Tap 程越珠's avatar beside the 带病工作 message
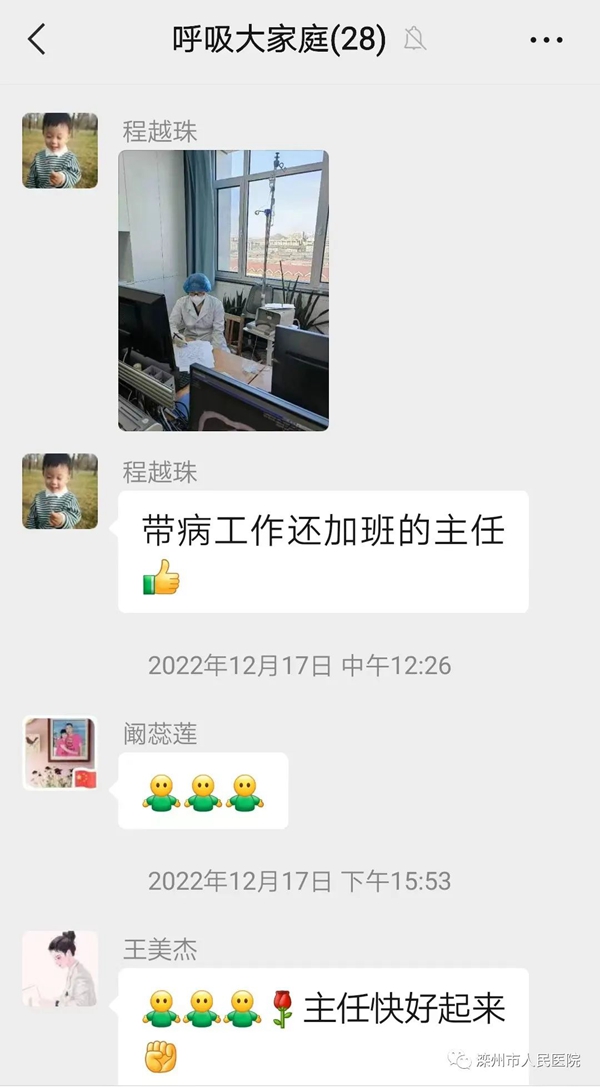This screenshot has height=1087, width=600. tap(60, 491)
